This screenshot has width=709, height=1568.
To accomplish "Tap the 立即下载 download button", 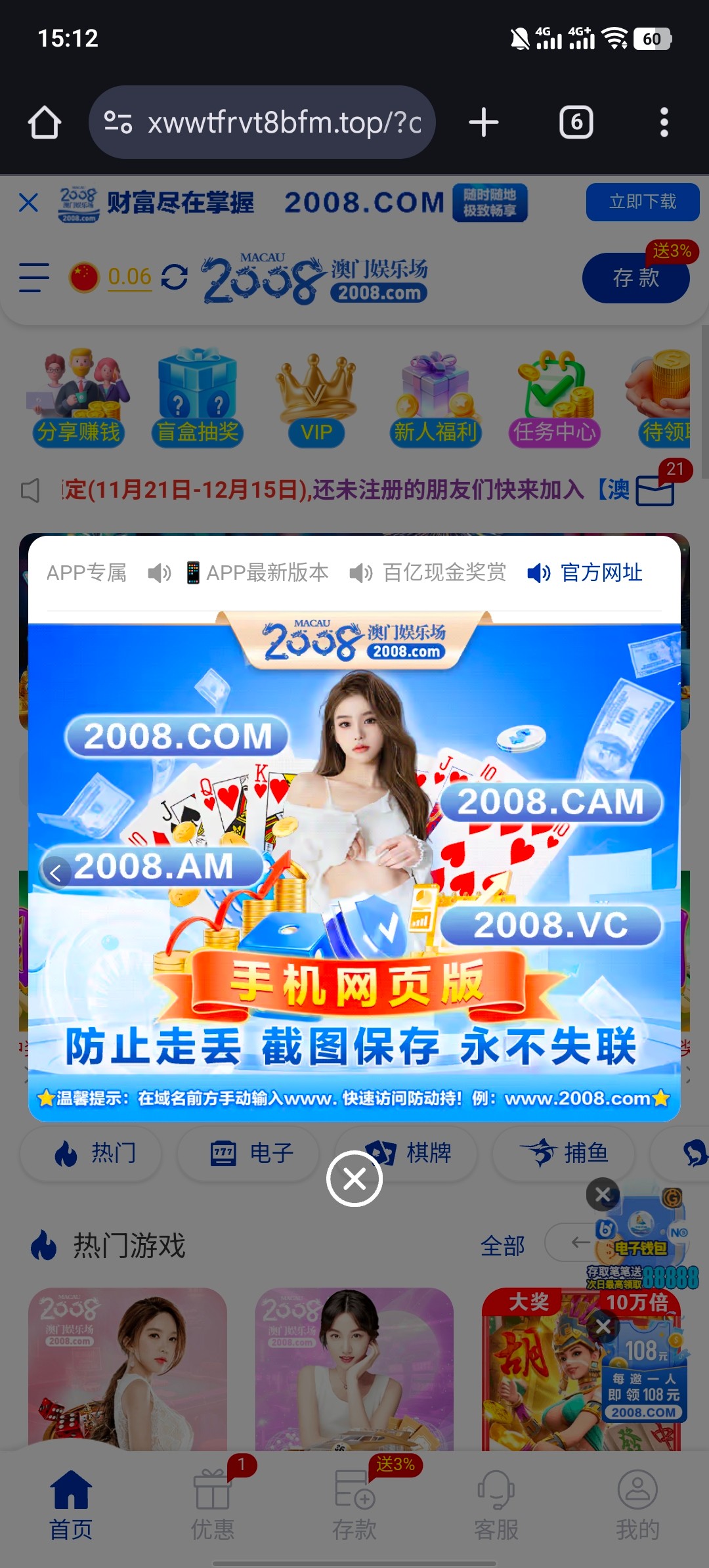I will click(642, 202).
